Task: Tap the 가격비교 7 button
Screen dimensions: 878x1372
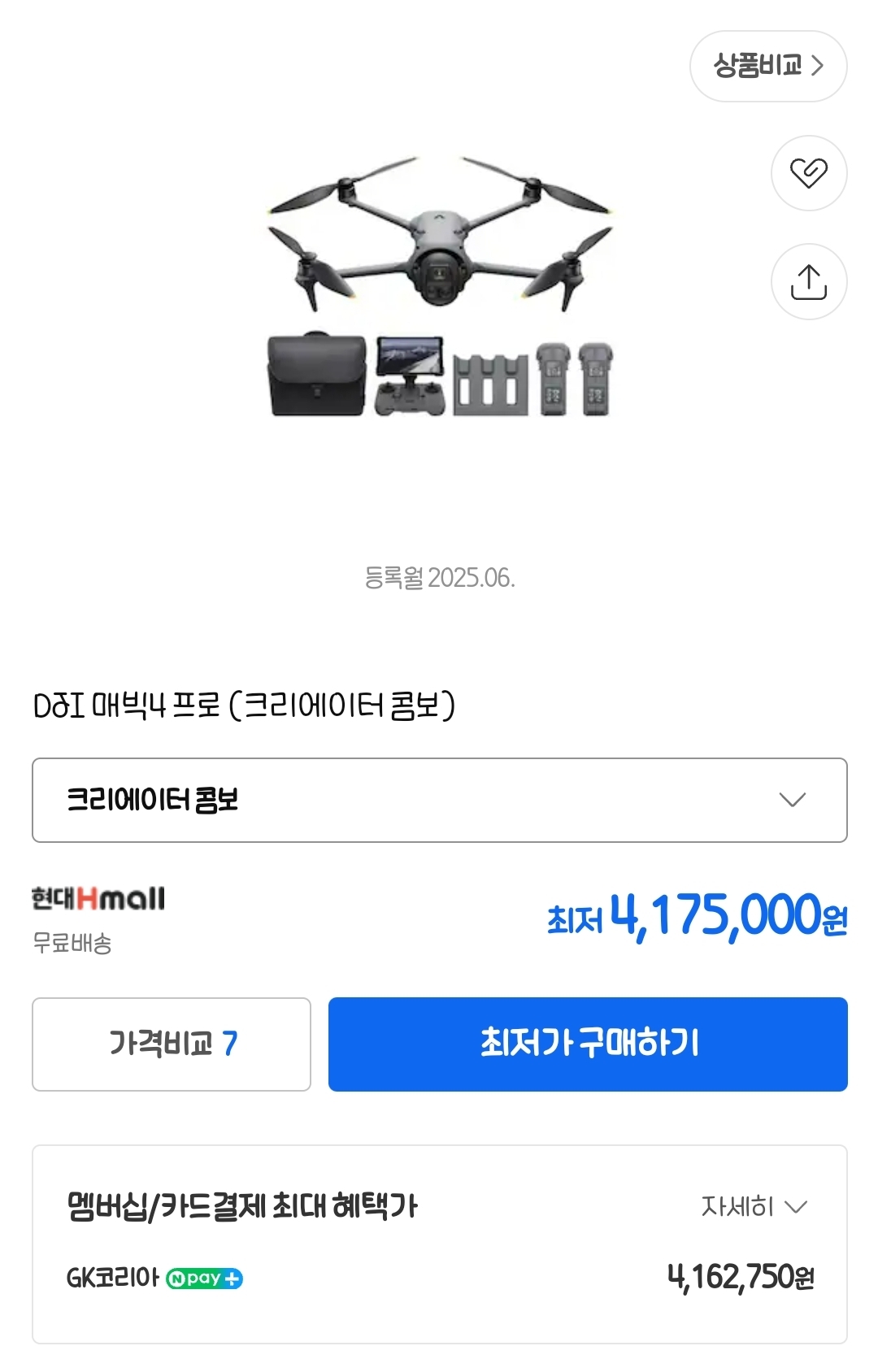Action: pos(172,1044)
